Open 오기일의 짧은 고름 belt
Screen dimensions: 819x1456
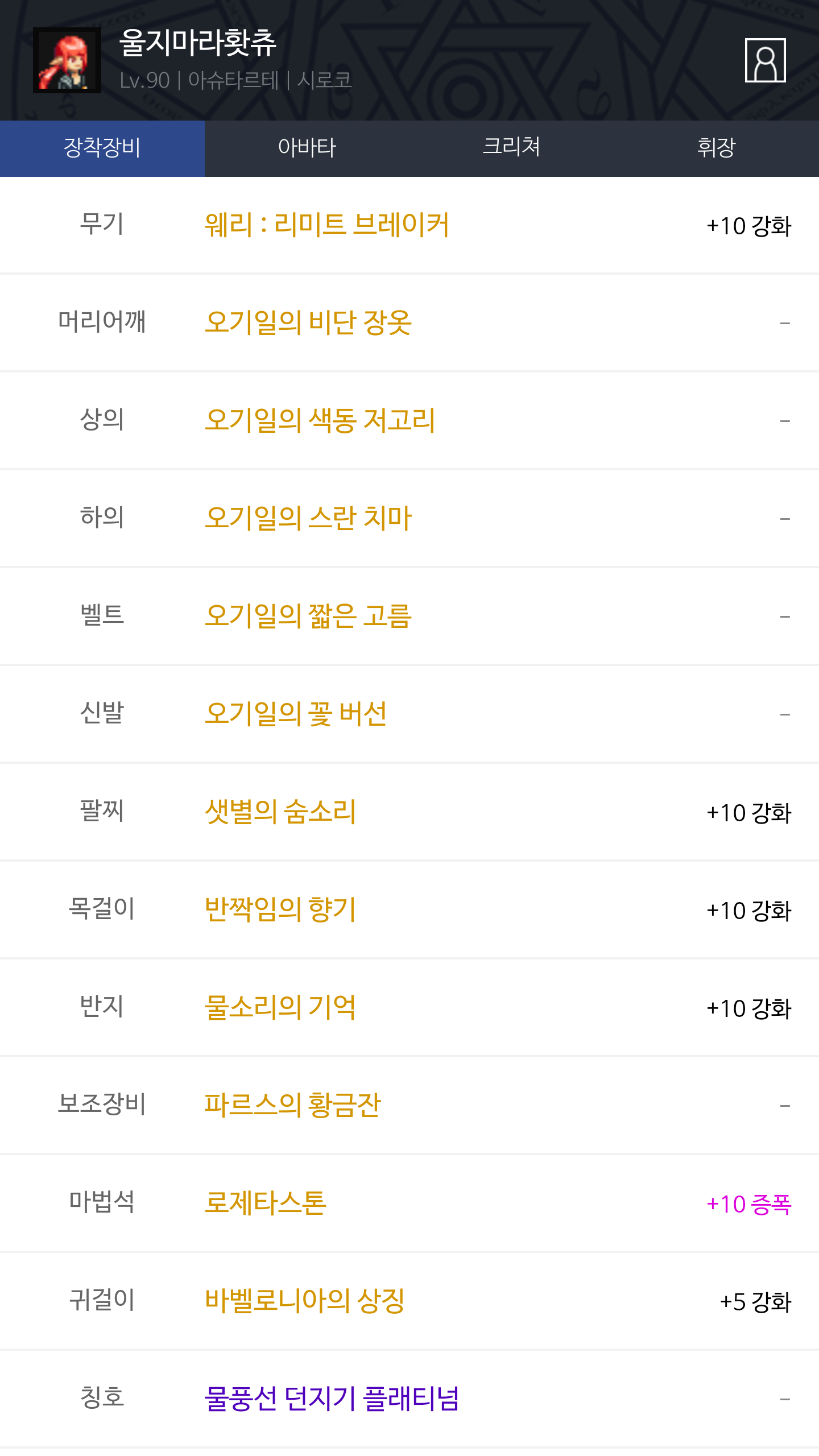pos(308,617)
